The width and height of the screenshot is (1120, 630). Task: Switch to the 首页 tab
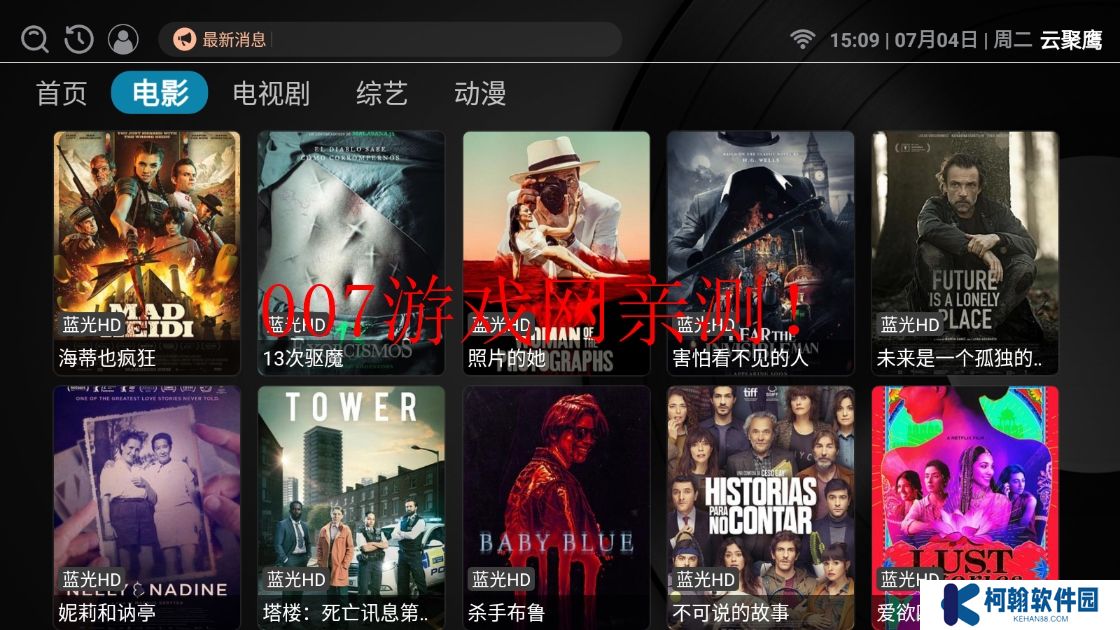[x=62, y=94]
